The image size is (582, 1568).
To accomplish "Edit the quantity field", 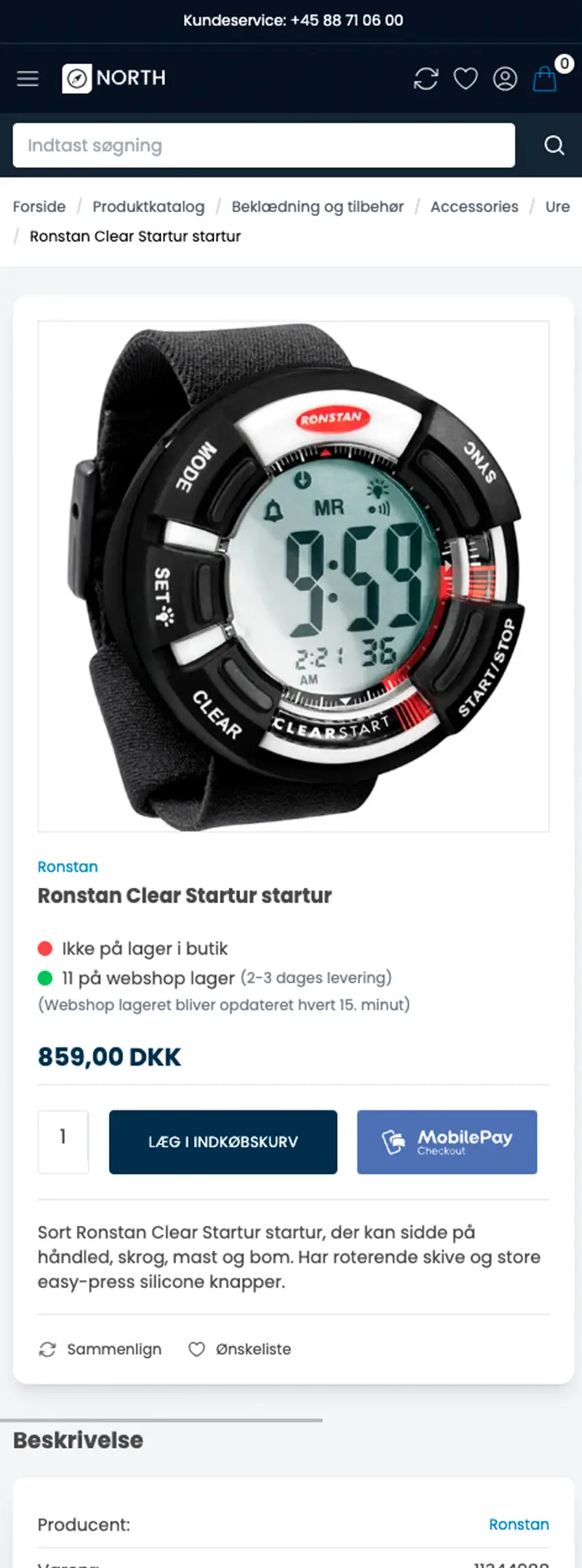I will [63, 1142].
